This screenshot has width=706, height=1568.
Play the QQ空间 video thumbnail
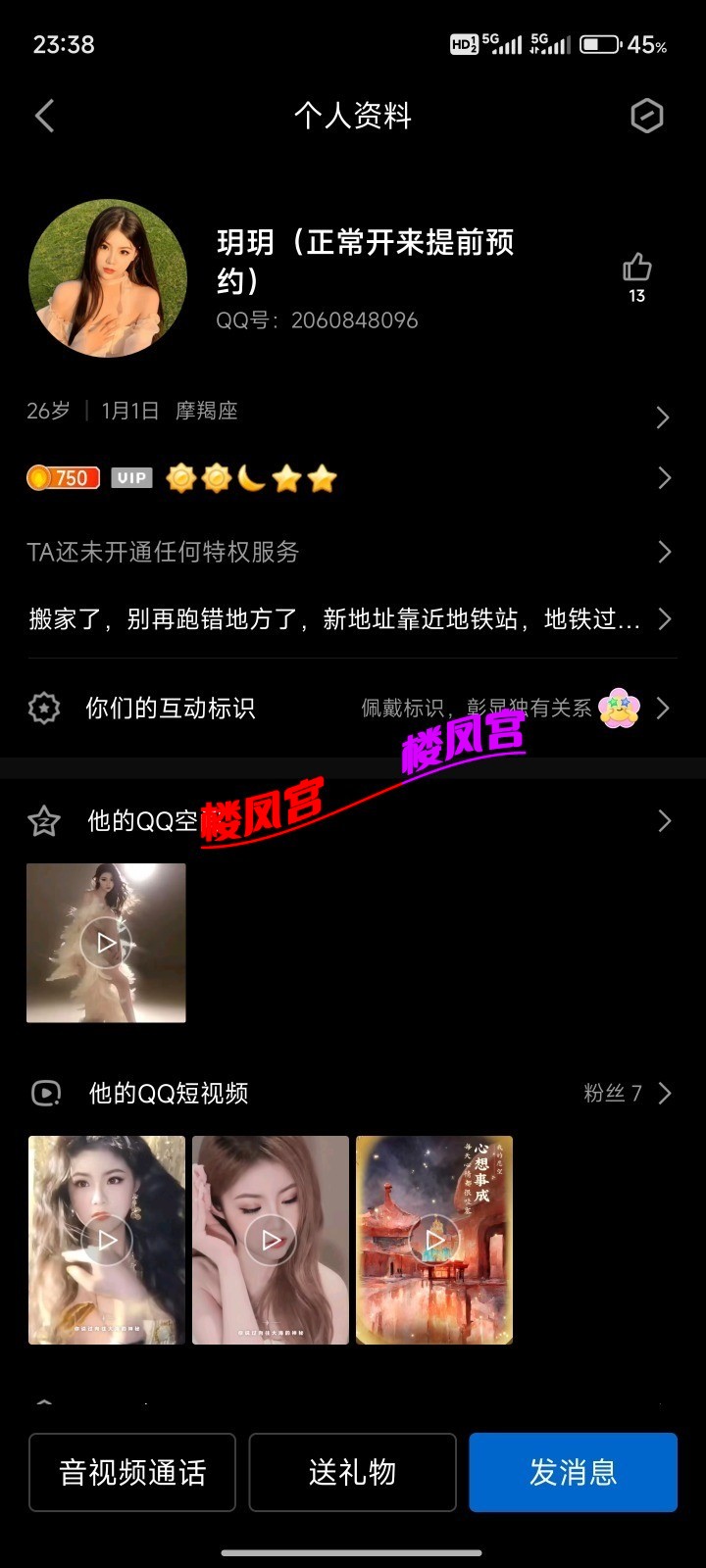tap(106, 943)
